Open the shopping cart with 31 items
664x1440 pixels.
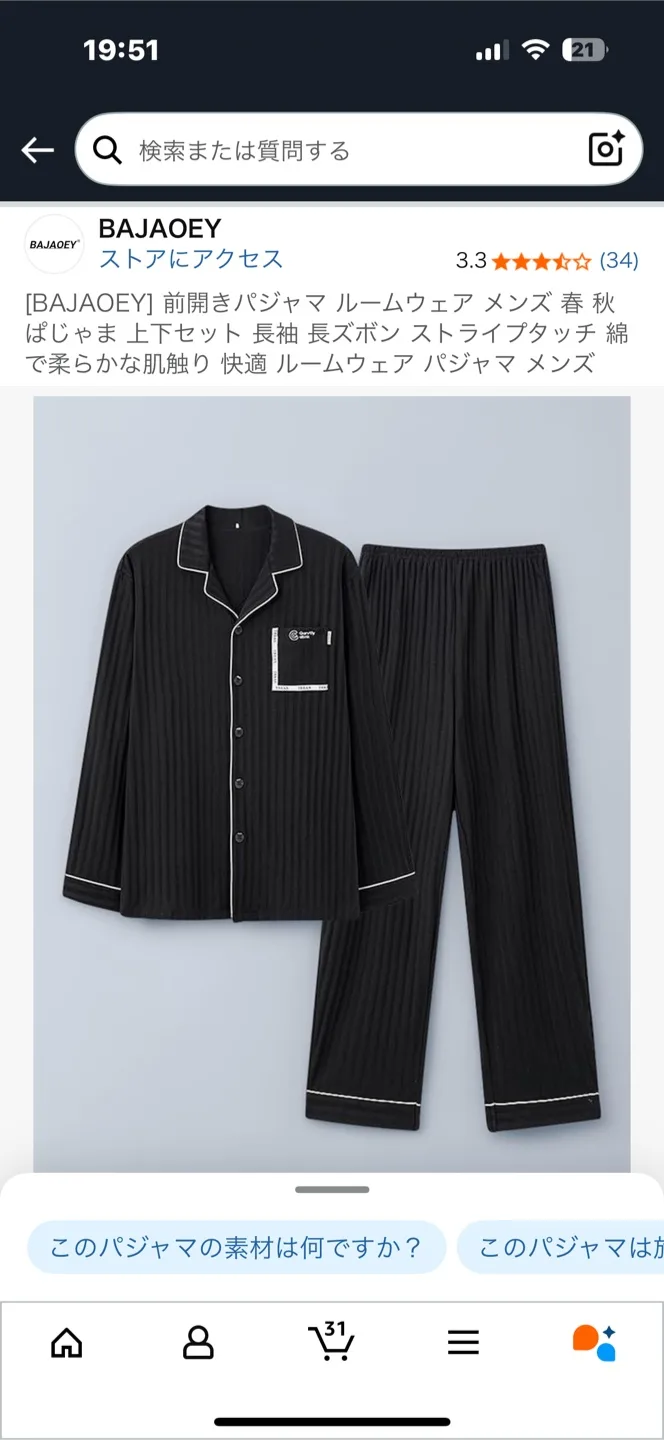coord(330,1342)
